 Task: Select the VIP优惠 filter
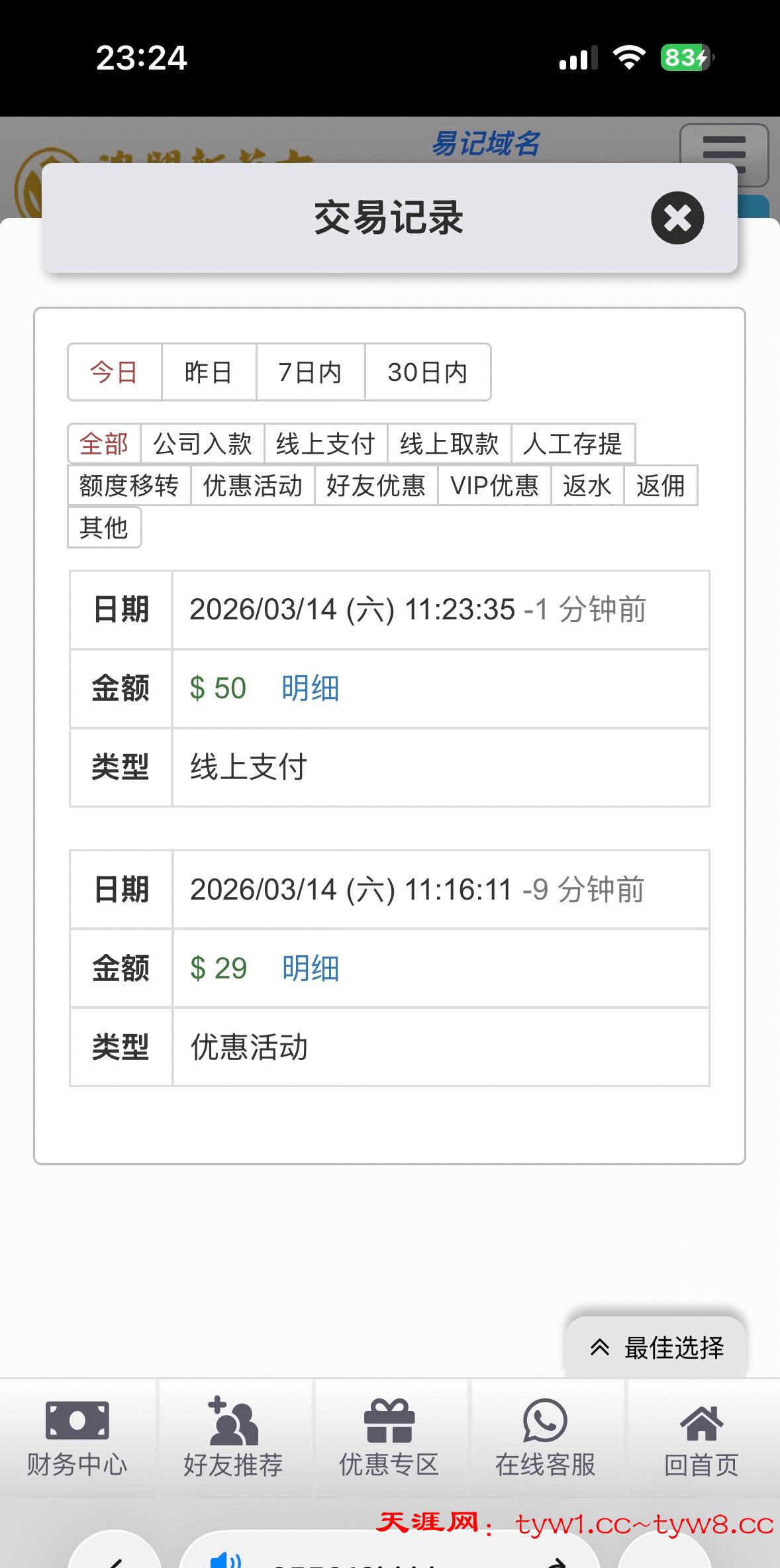click(494, 486)
